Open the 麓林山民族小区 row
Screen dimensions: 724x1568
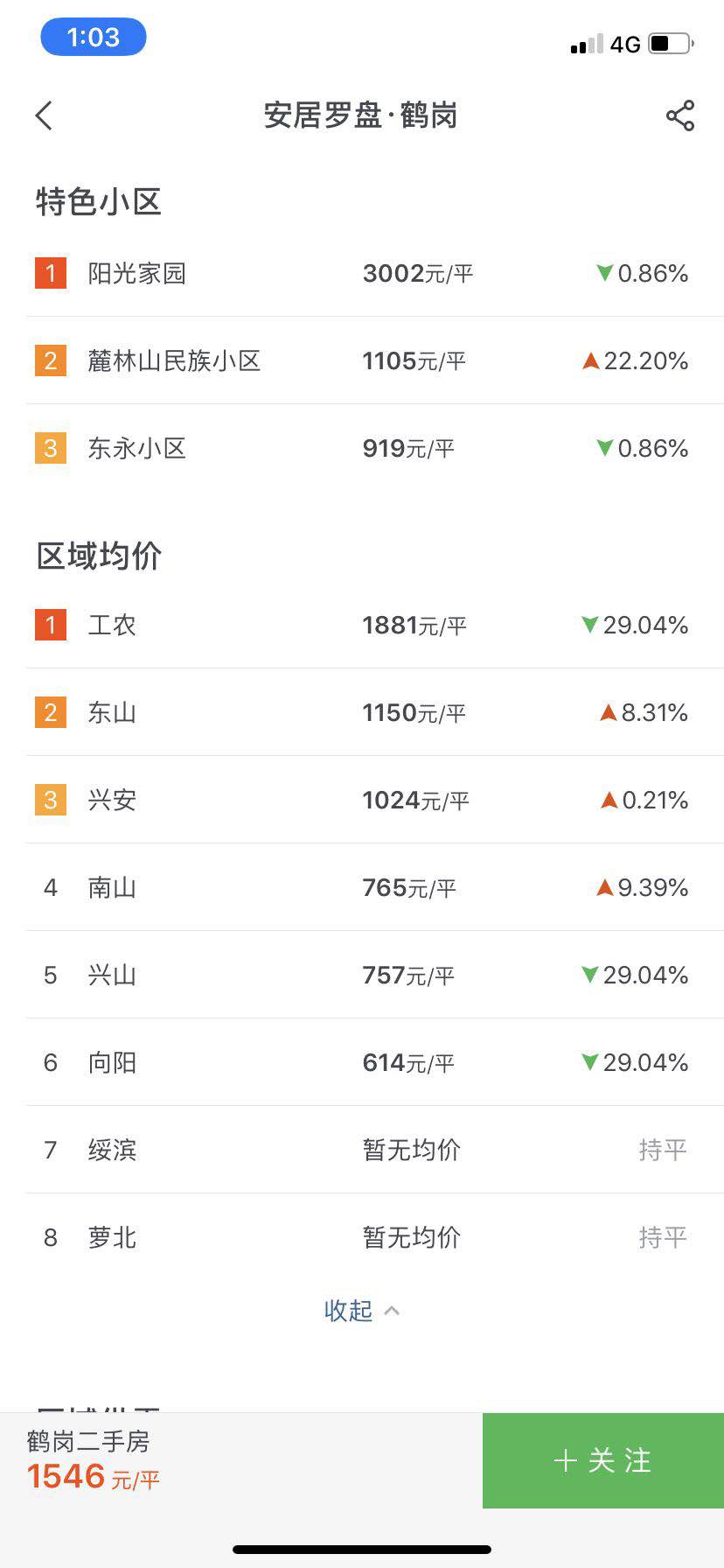point(362,360)
